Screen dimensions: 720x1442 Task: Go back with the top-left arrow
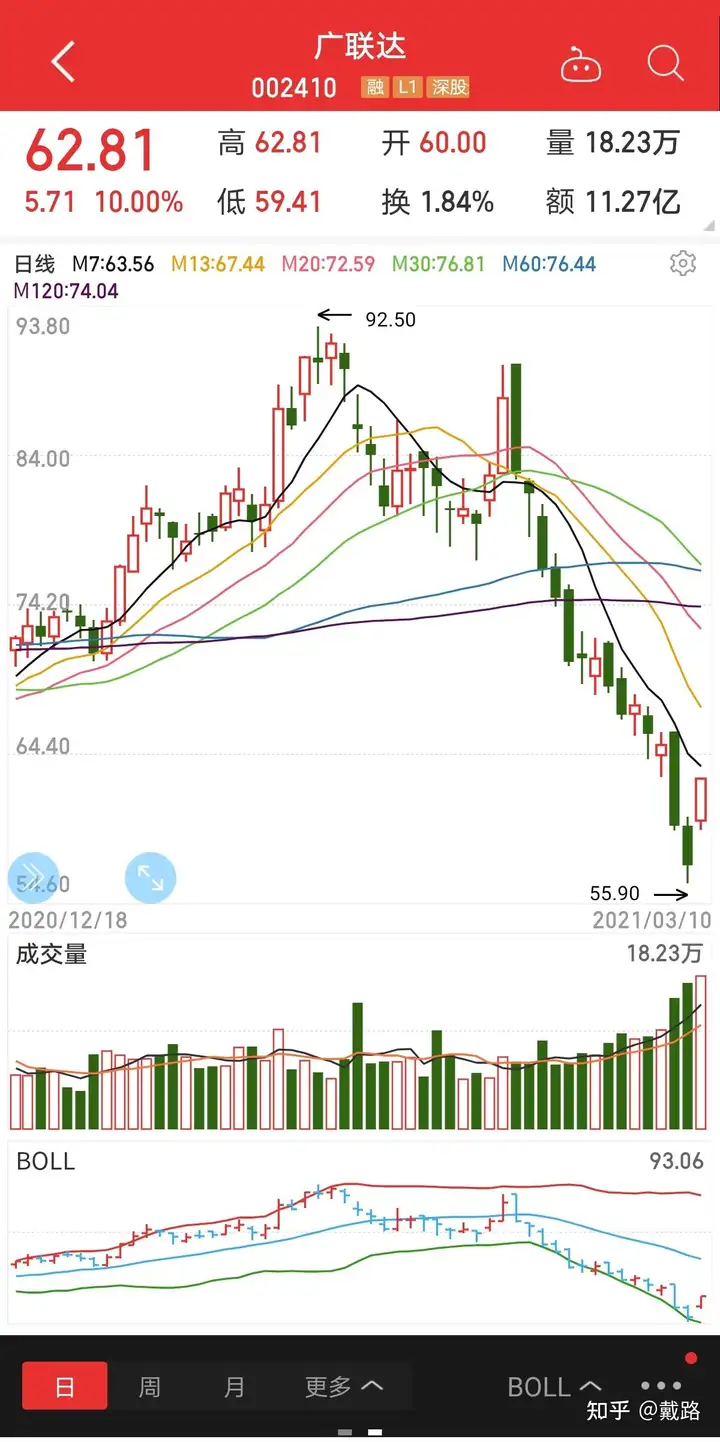(63, 63)
